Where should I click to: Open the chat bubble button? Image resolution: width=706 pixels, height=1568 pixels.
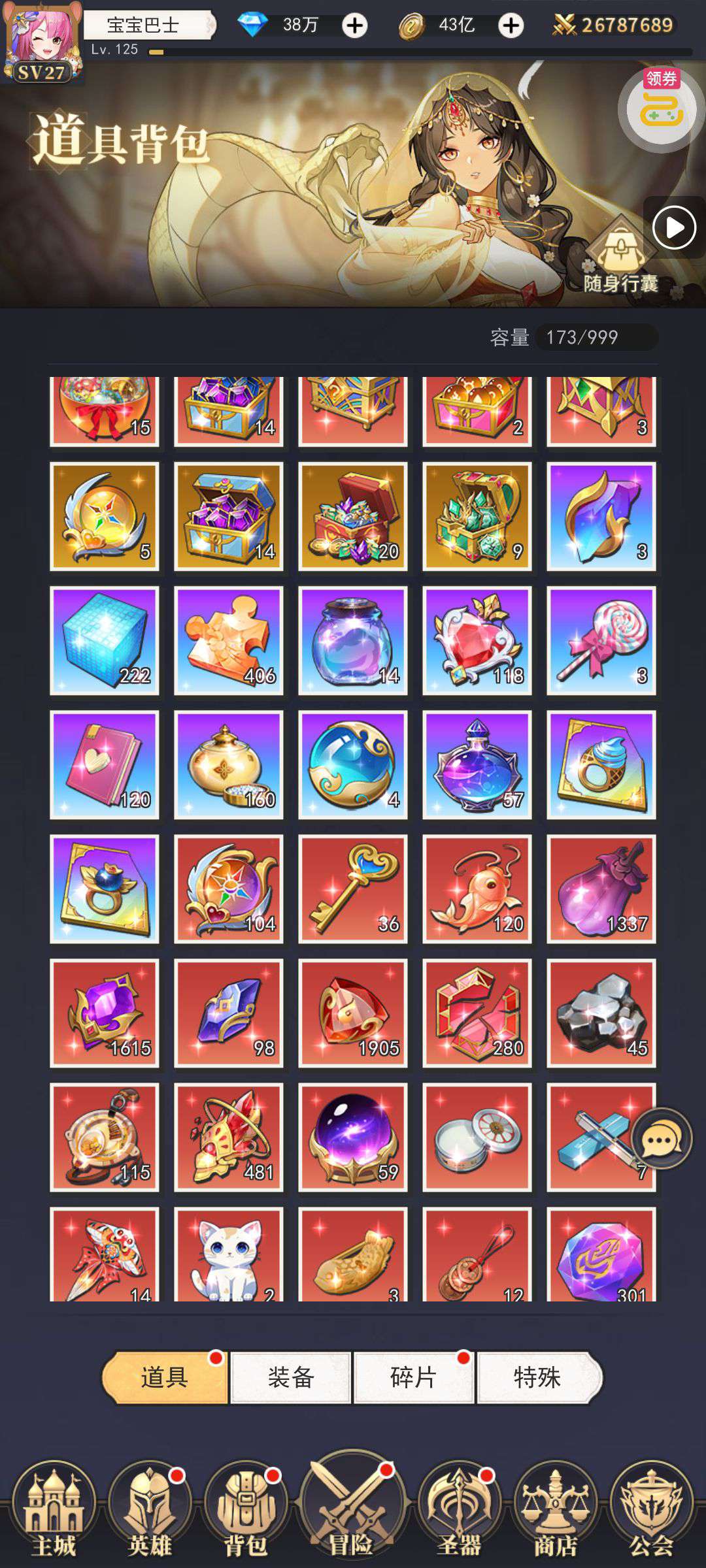(x=661, y=1139)
